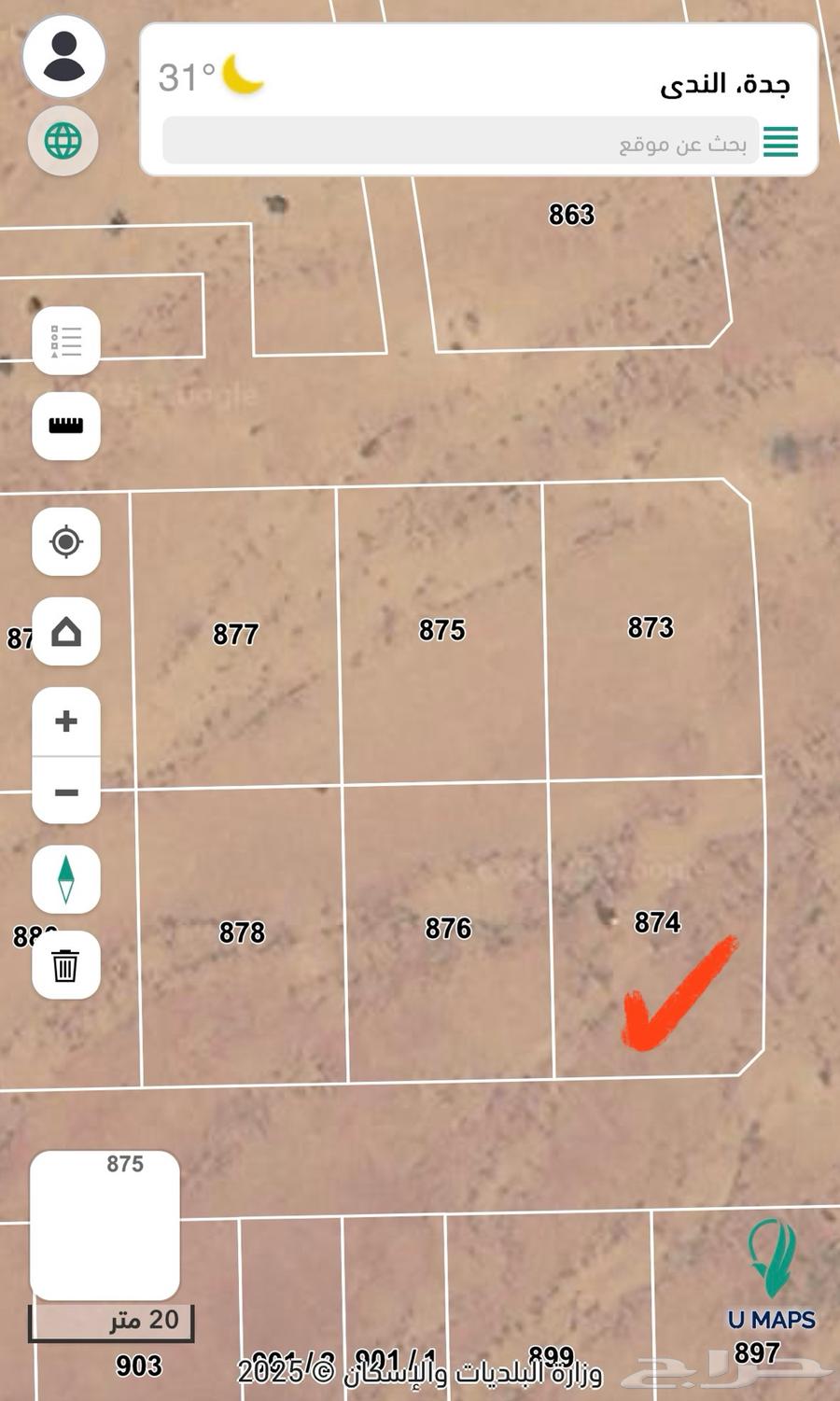The width and height of the screenshot is (840, 1401).
Task: Tap the green globe icon
Action: click(63, 141)
